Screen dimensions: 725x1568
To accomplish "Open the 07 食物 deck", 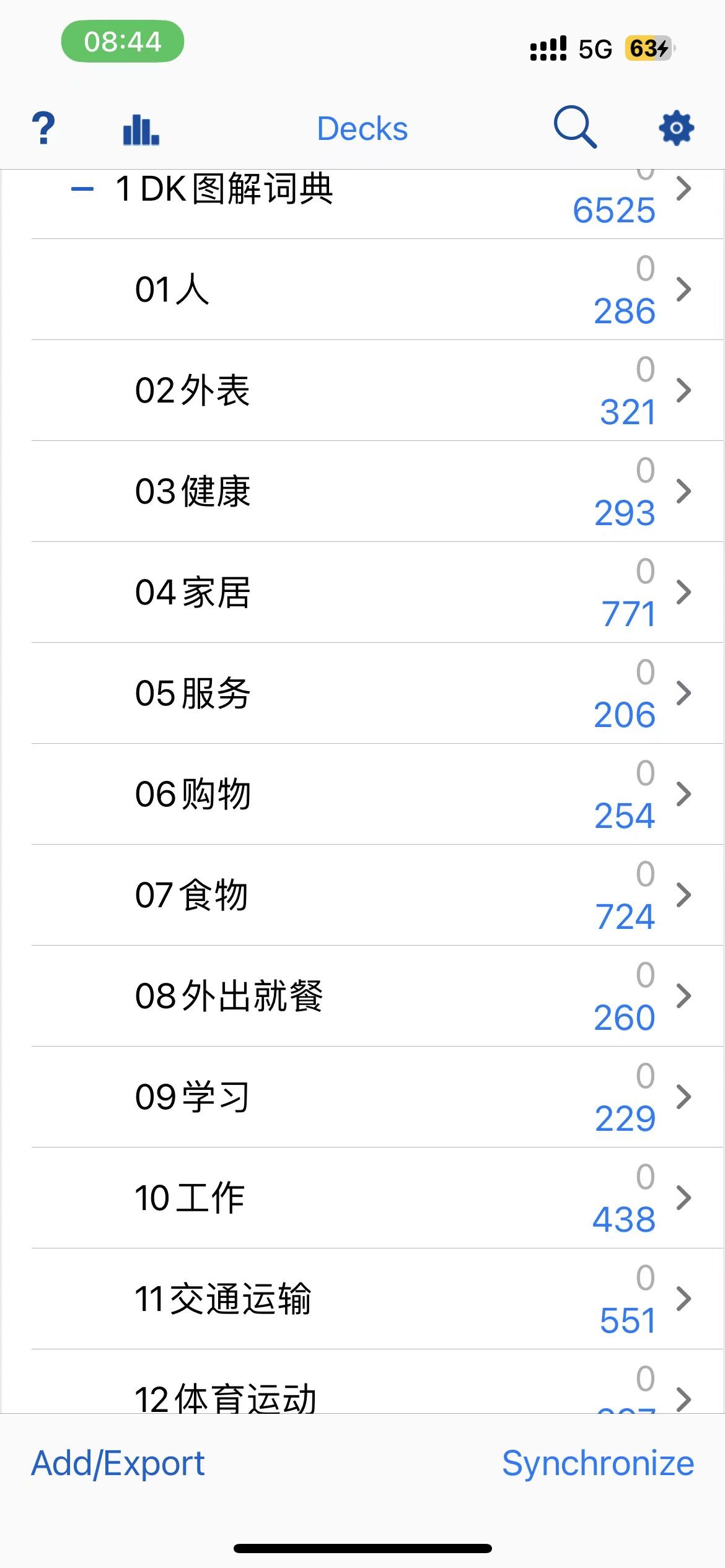I will coord(377,895).
